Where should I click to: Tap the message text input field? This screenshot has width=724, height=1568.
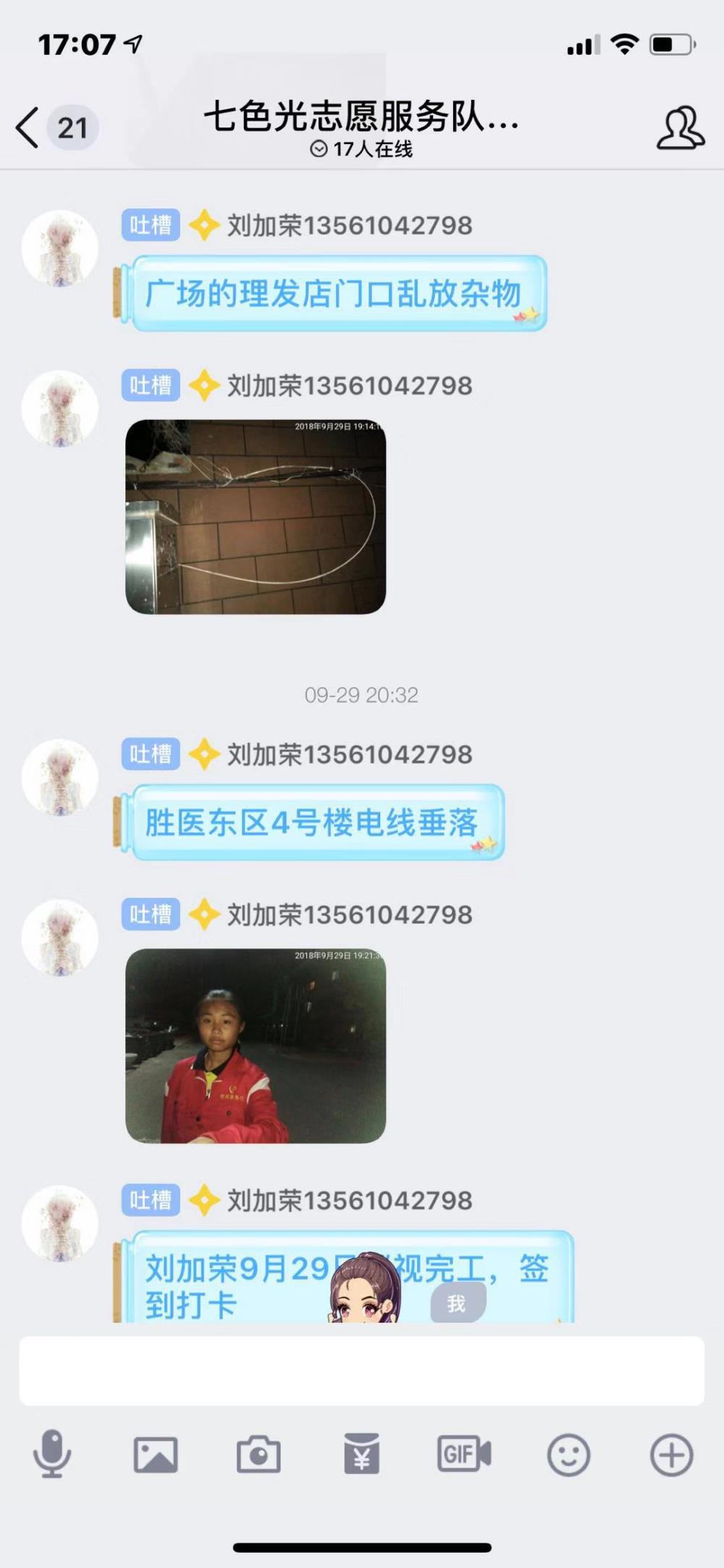coord(361,1371)
